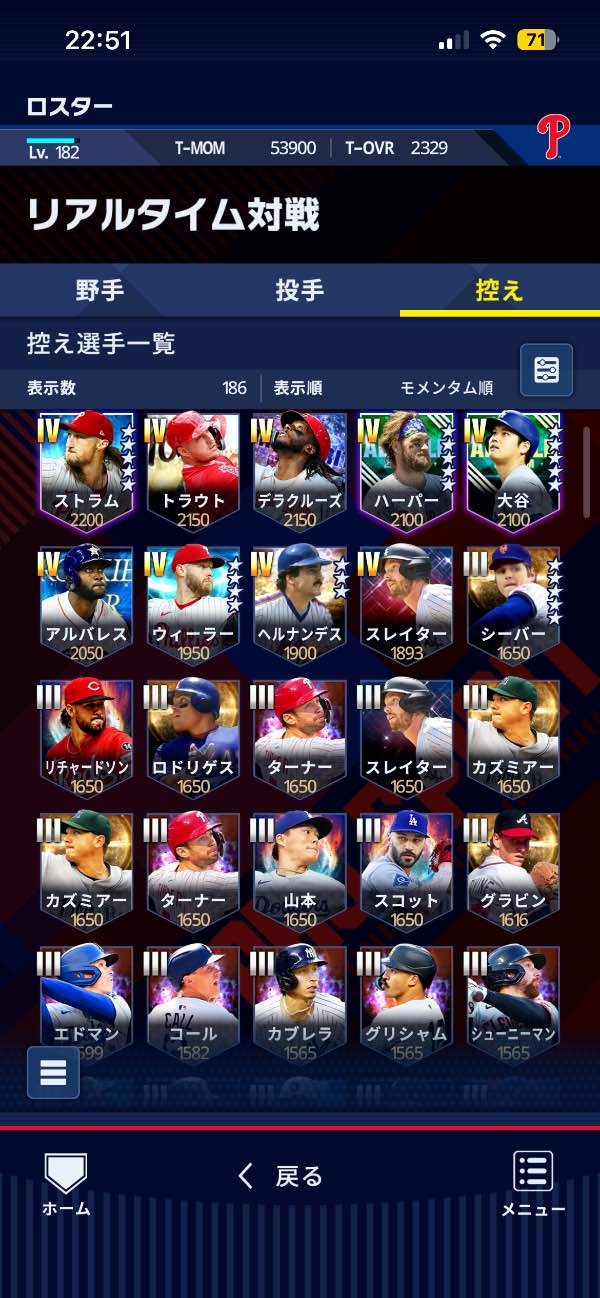Screen dimensions: 600x1298
Task: Select the 控え tab
Action: click(499, 291)
